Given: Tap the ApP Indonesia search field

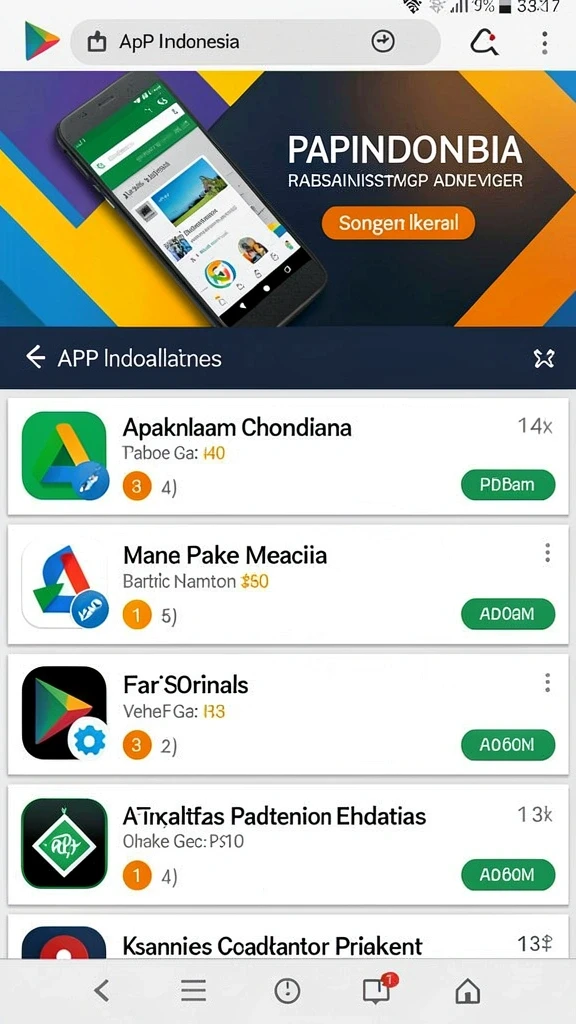Looking at the screenshot, I should pyautogui.click(x=255, y=42).
